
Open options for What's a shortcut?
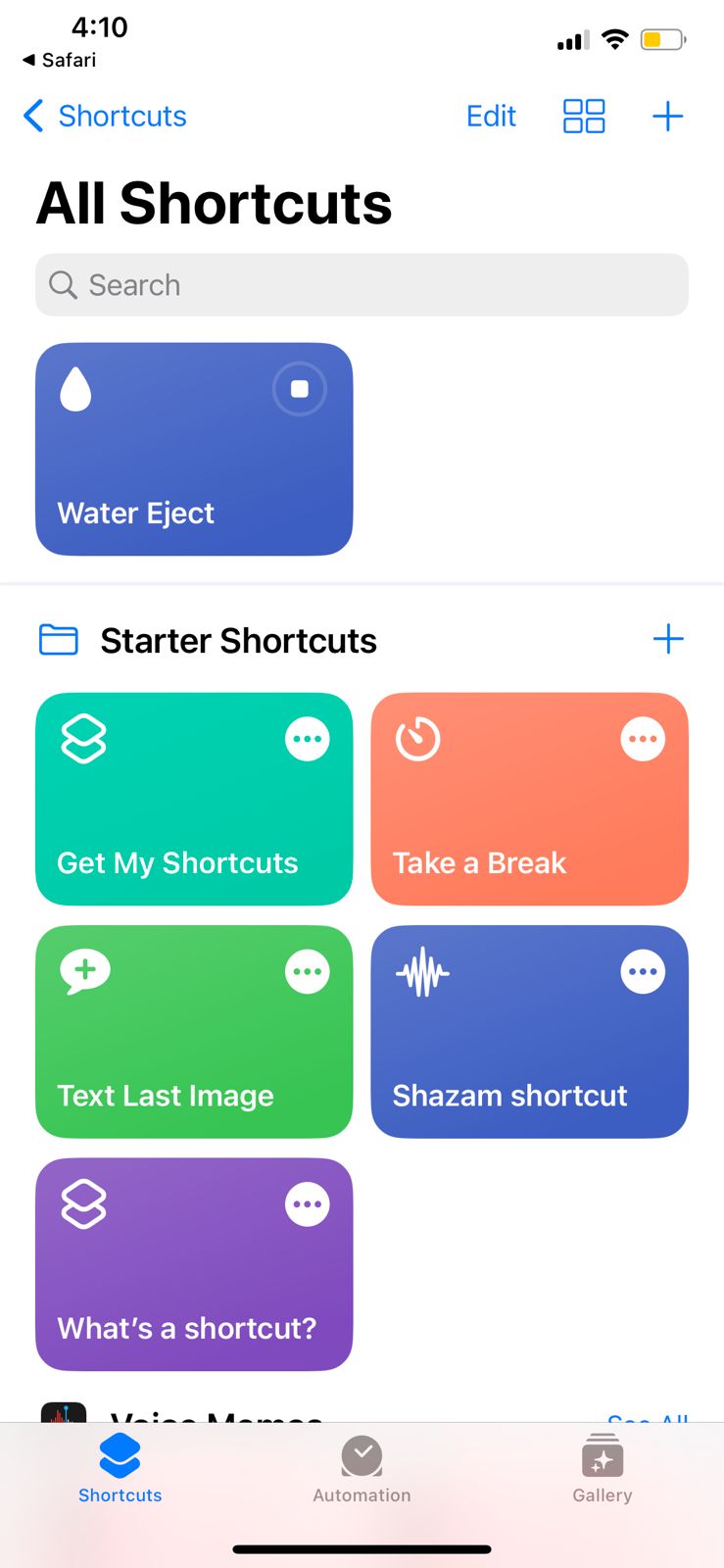[x=308, y=1204]
